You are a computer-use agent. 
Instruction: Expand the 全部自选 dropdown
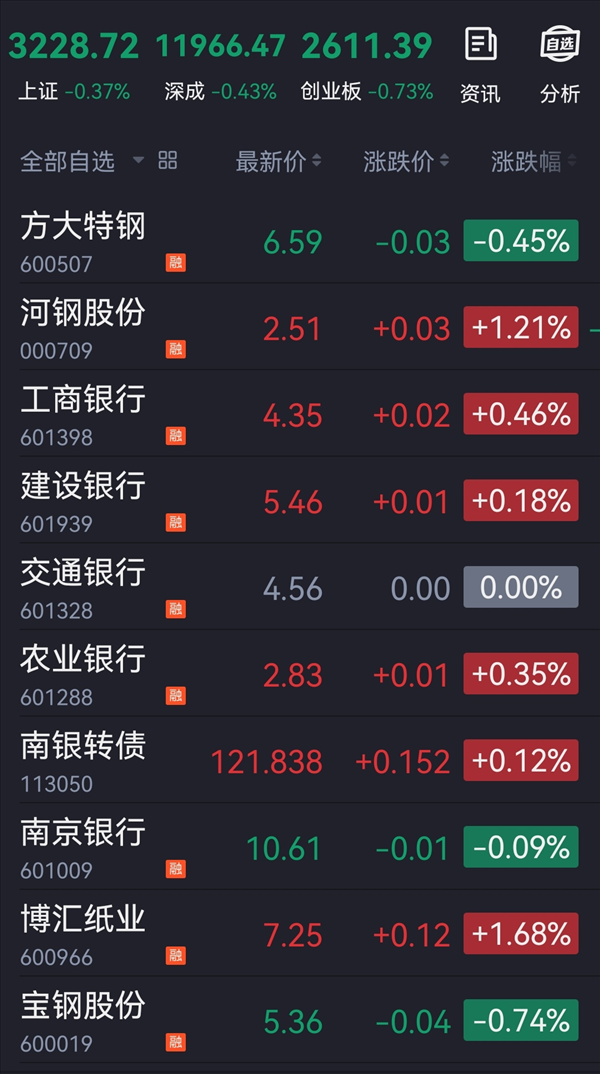82,162
